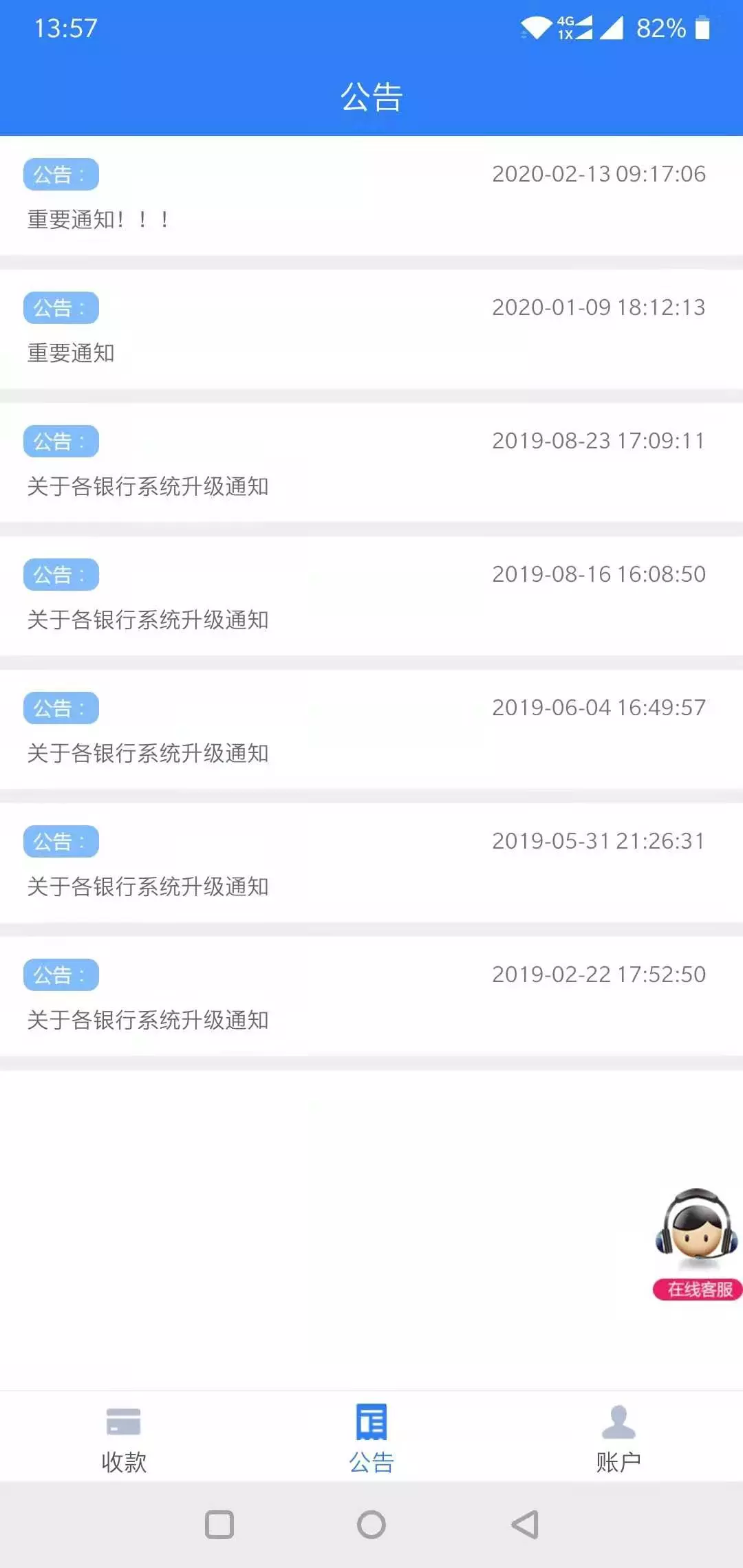This screenshot has width=743, height=1568.
Task: Switch to the 收款 tab
Action: [124, 1437]
